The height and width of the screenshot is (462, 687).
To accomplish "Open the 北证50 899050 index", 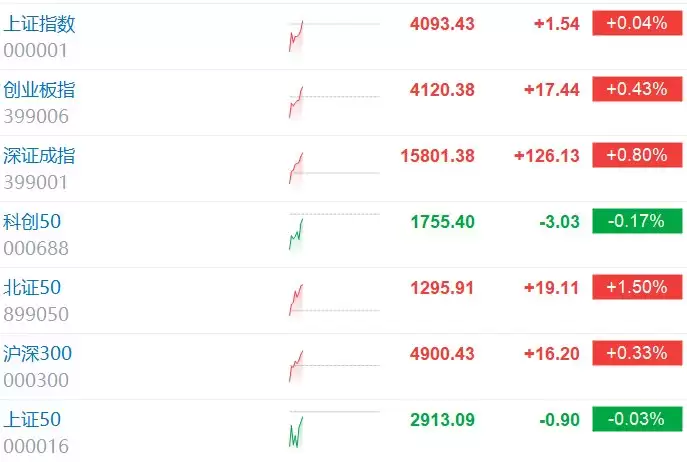I will [x=344, y=301].
